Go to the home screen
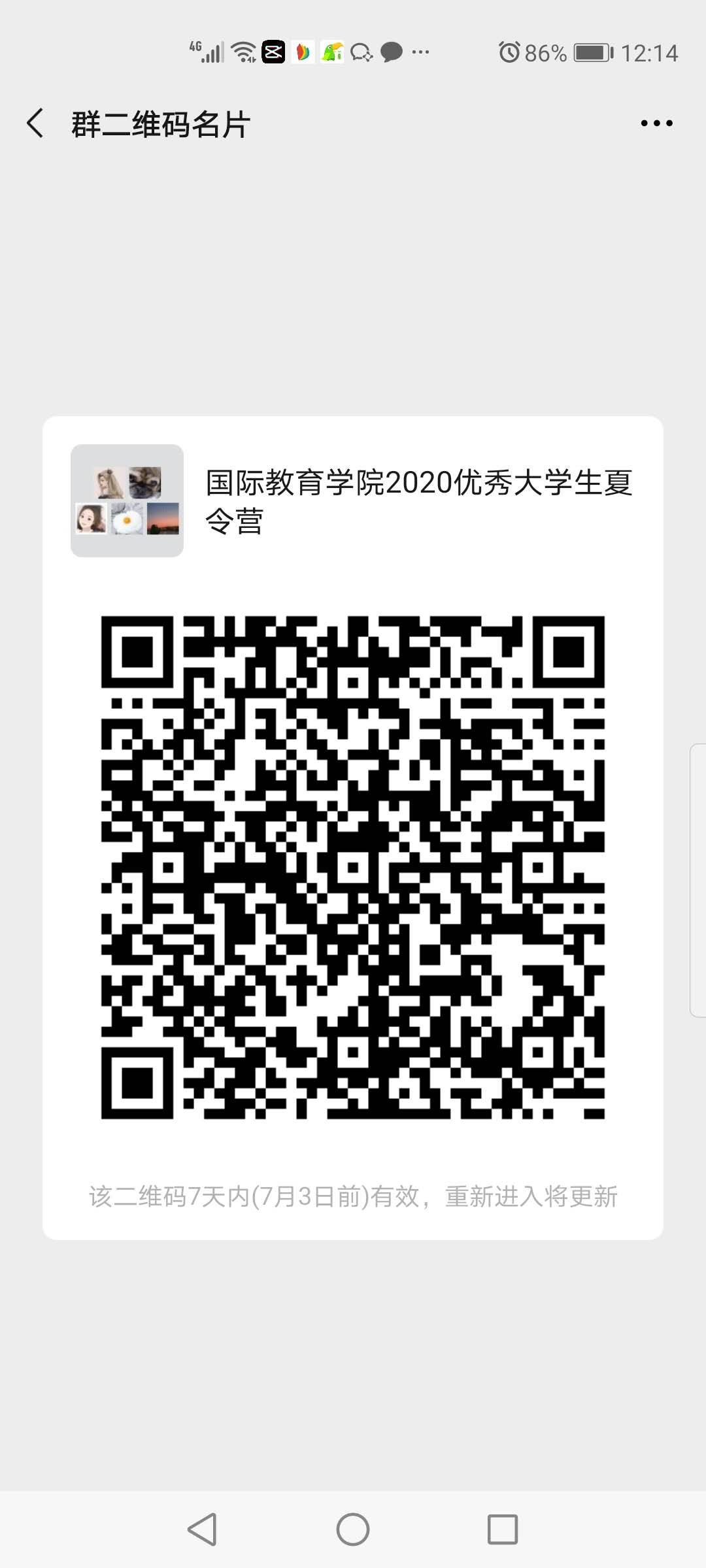 click(353, 1529)
